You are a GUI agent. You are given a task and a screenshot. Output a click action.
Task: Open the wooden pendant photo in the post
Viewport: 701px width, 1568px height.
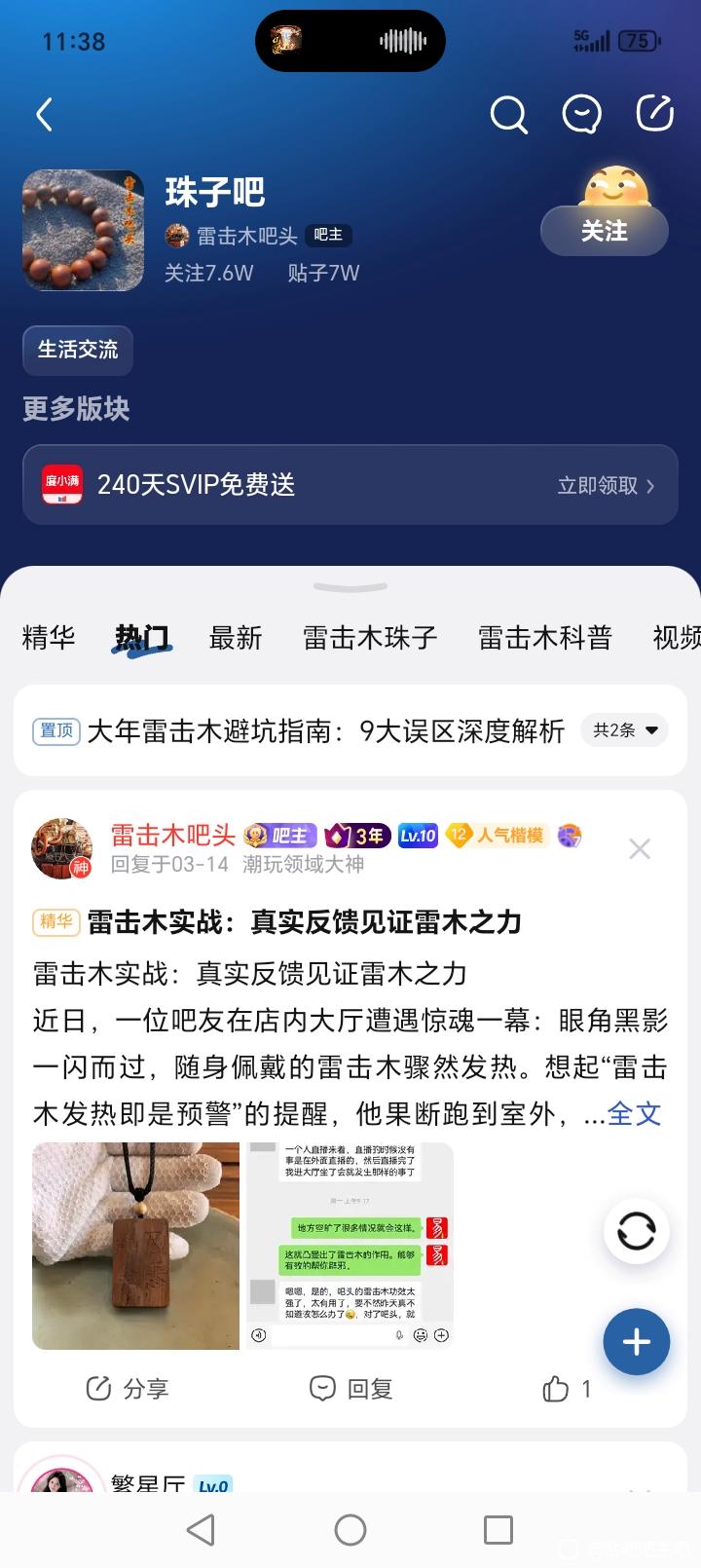tap(136, 1246)
